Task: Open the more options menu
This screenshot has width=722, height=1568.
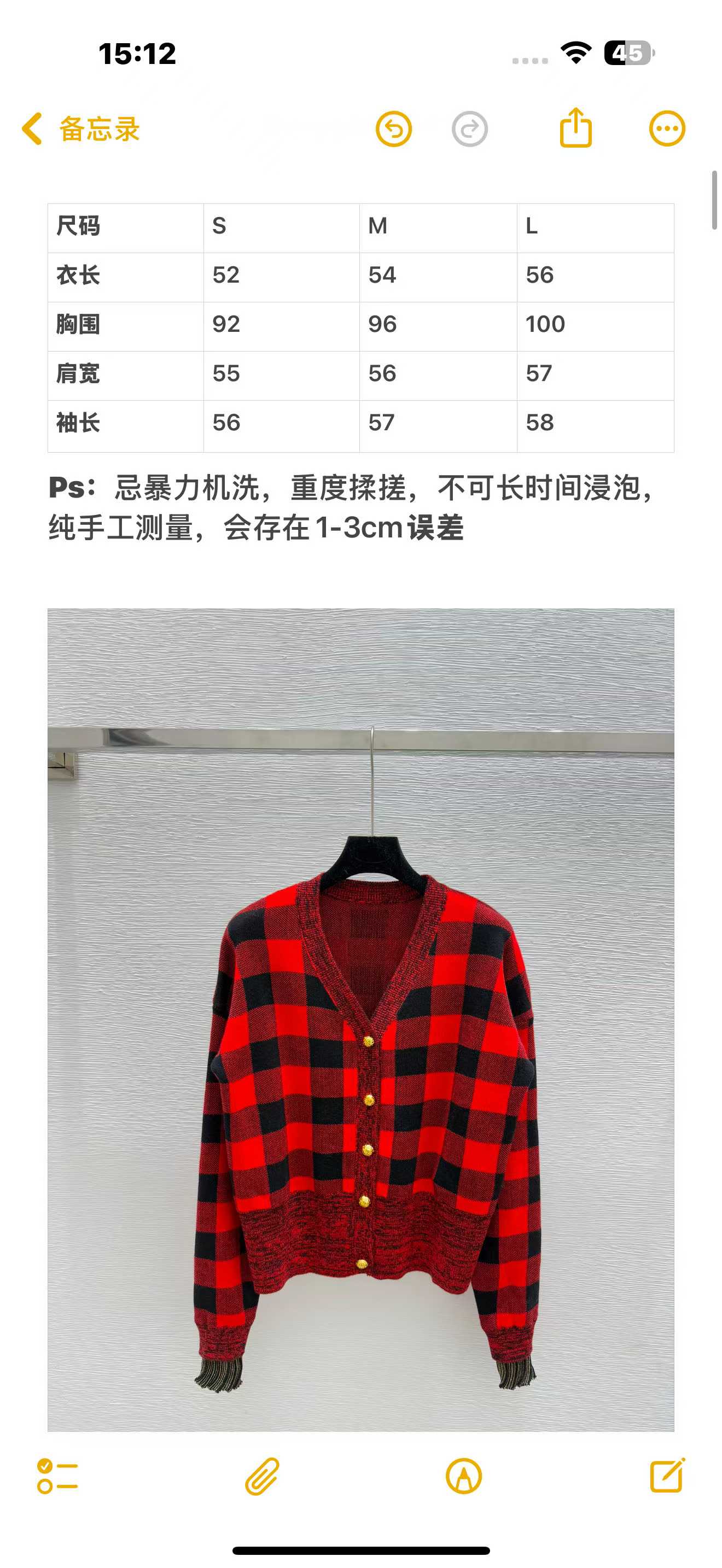Action: coord(667,129)
